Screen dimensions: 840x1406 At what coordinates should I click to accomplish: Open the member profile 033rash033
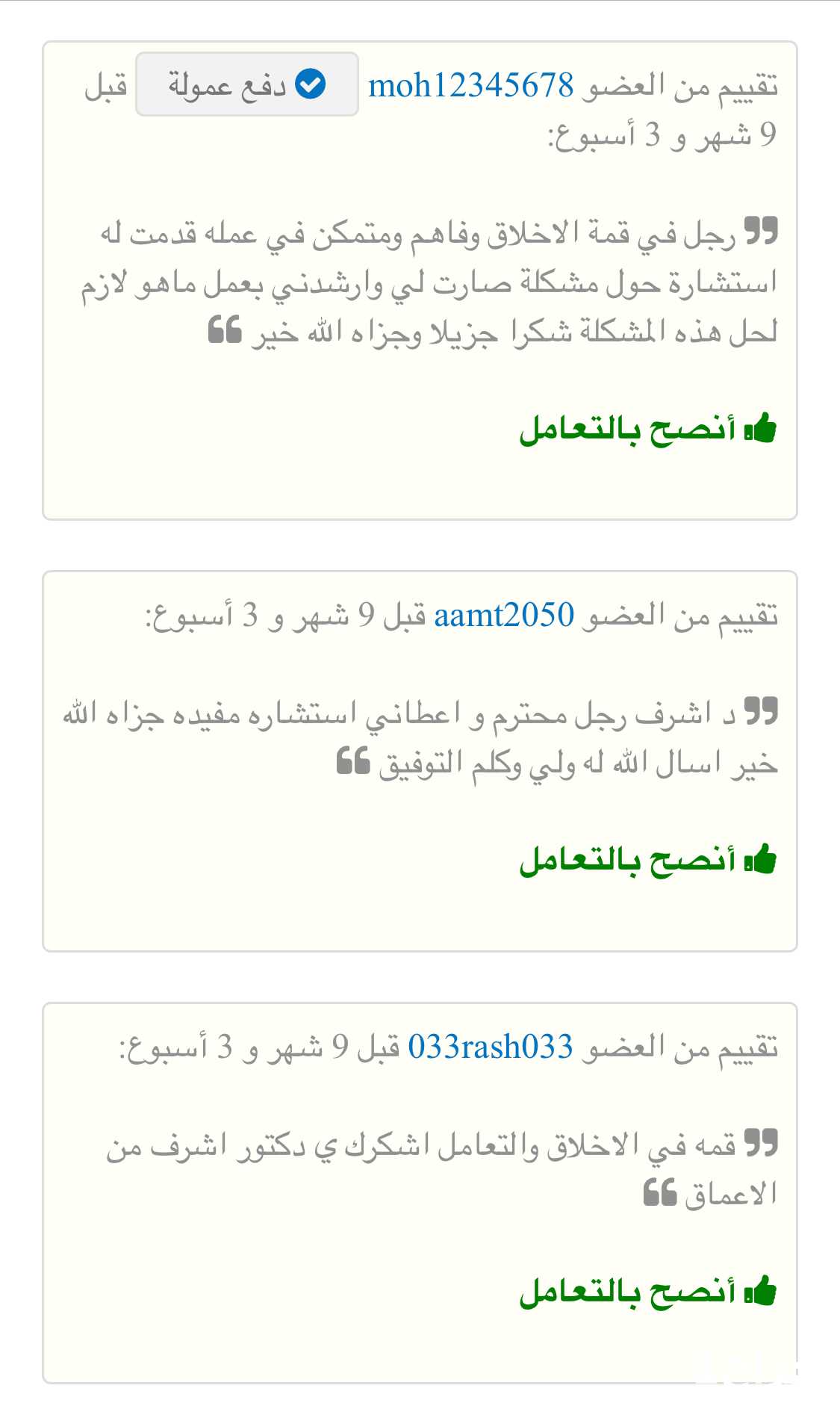click(491, 1047)
